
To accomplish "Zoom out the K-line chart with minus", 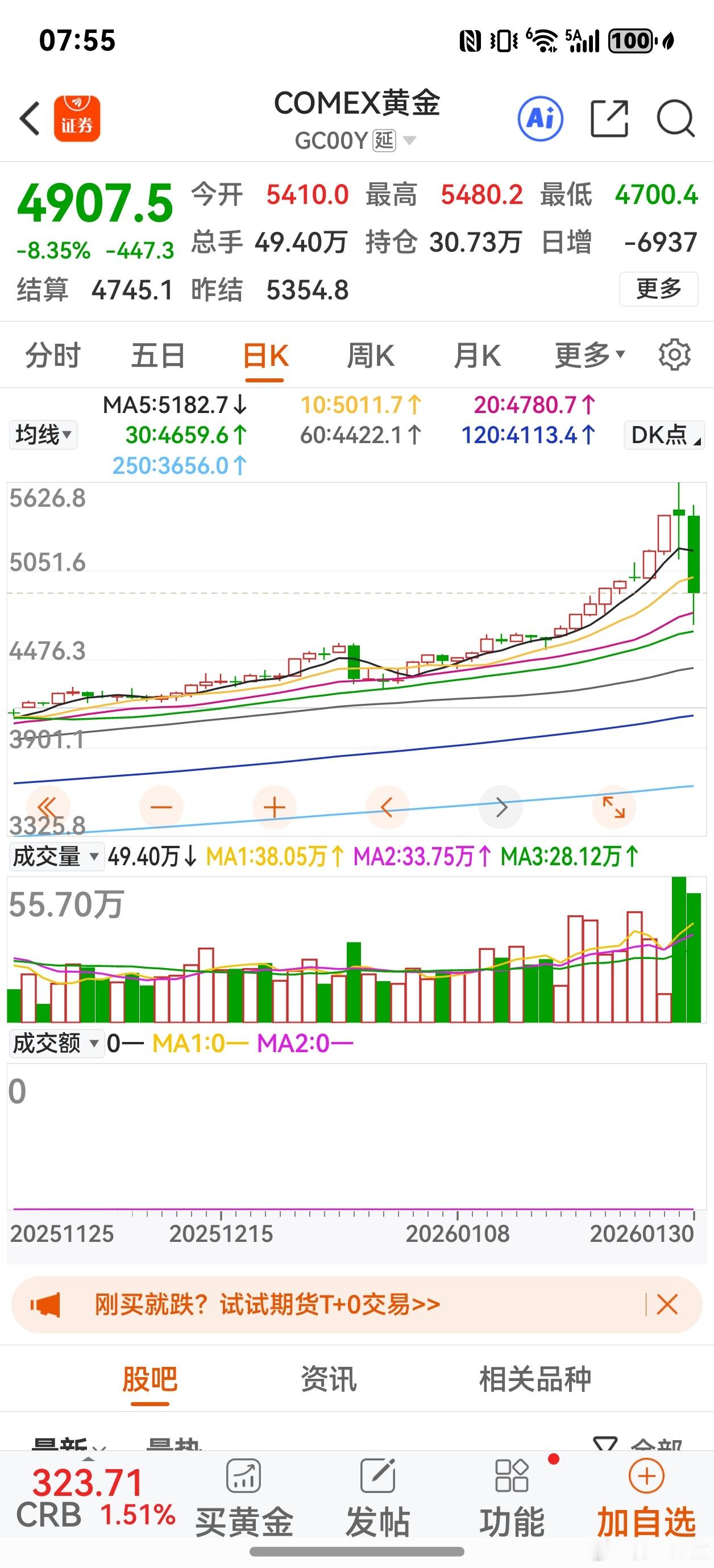I will click(161, 808).
